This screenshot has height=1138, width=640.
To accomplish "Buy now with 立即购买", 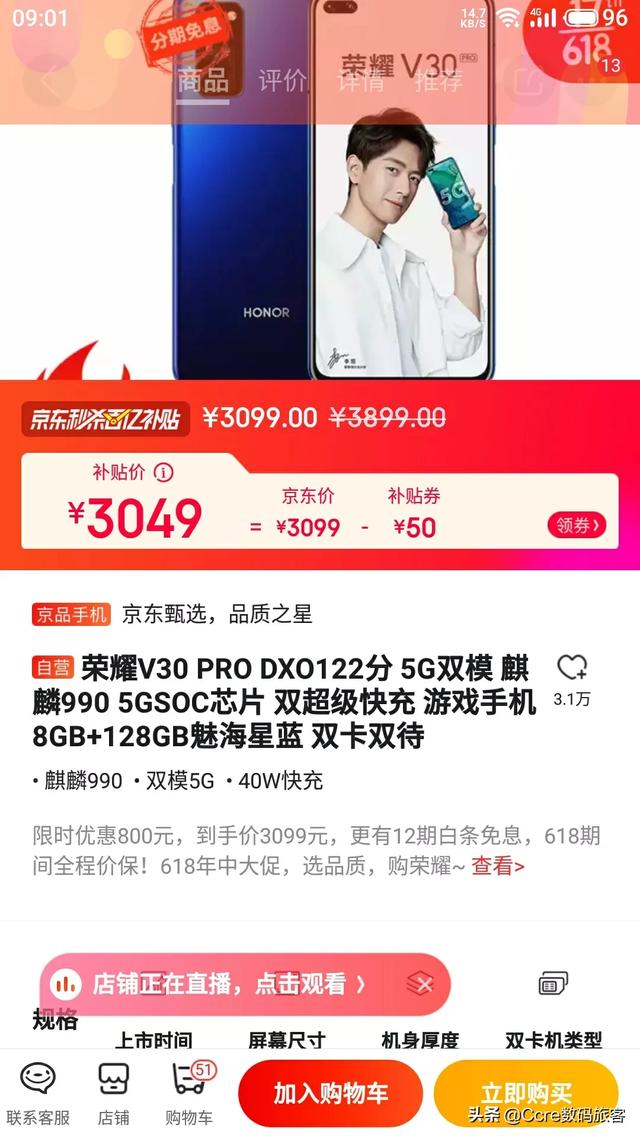I will [526, 1093].
